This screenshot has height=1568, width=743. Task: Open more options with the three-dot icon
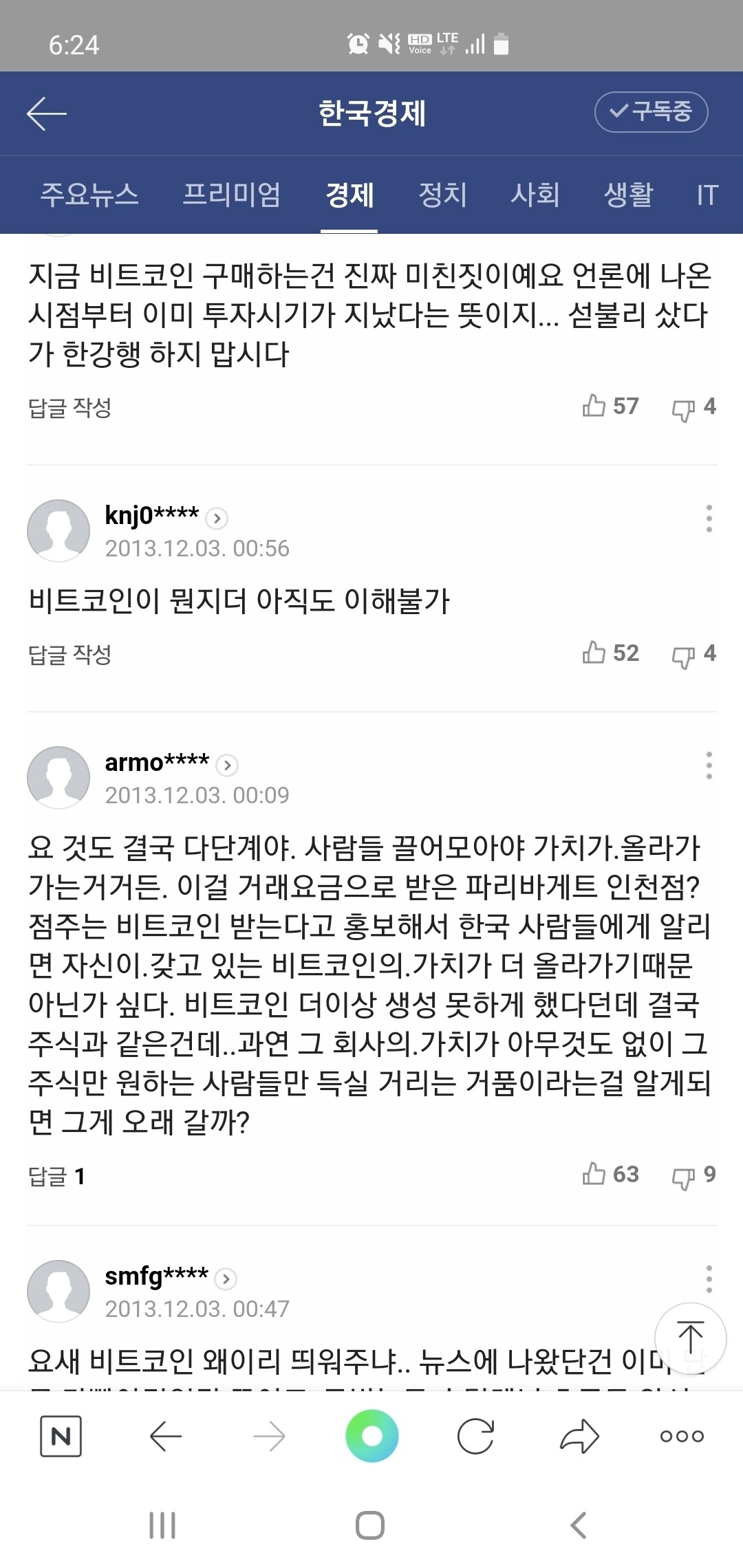680,1435
